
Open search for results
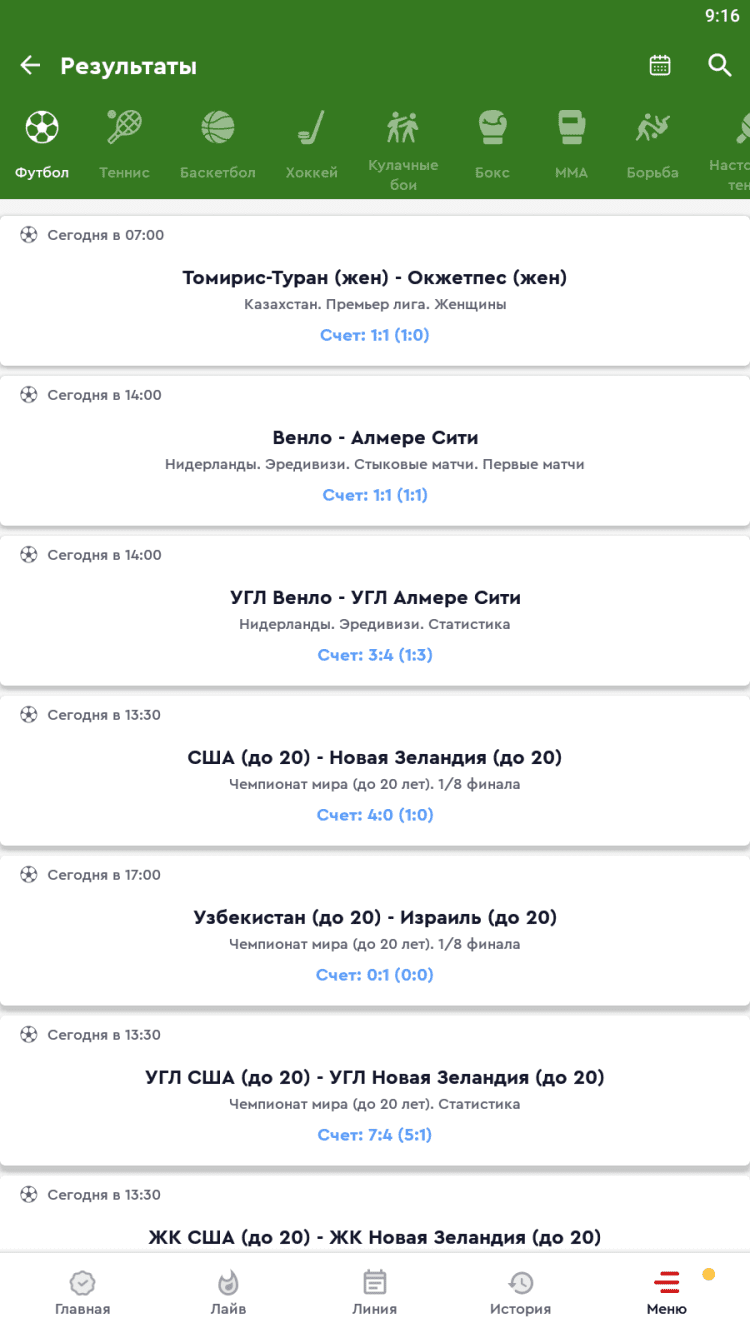pyautogui.click(x=720, y=66)
